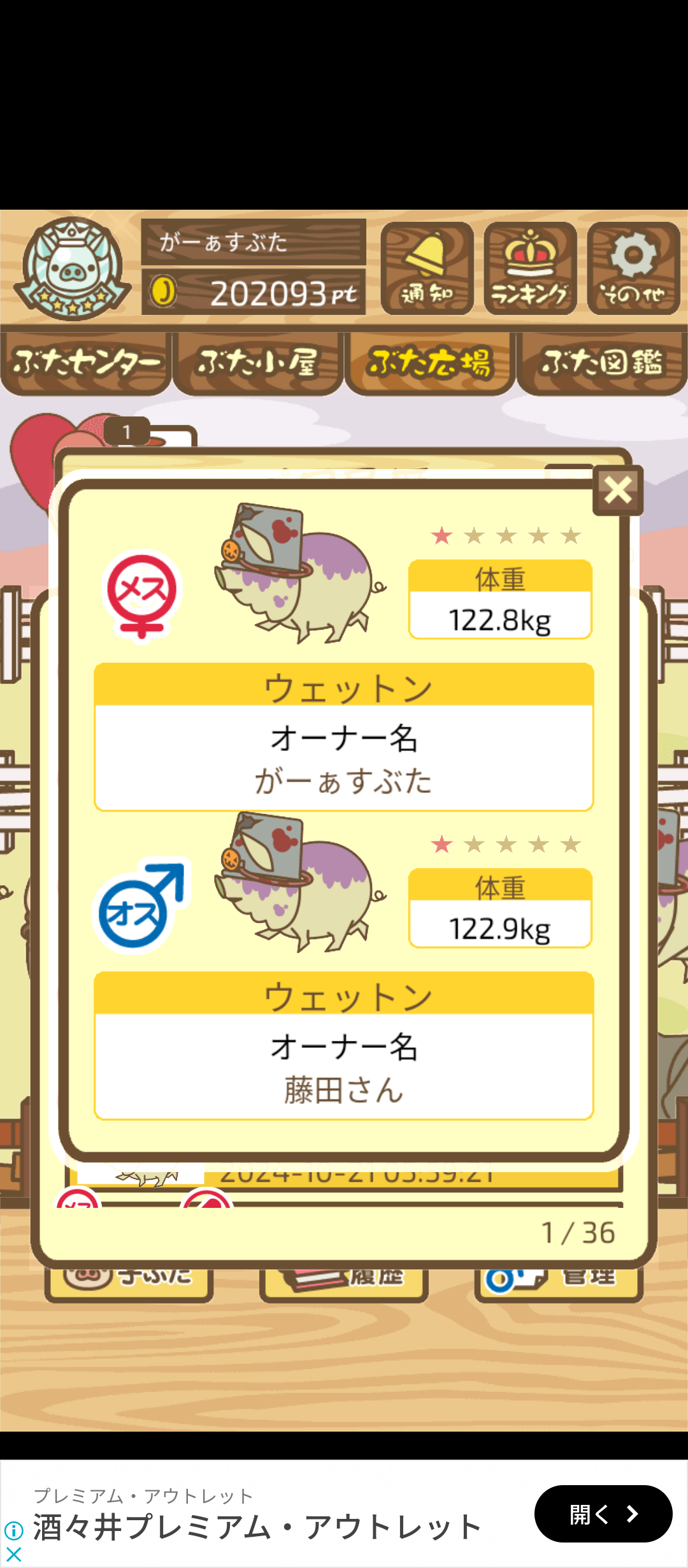The image size is (688, 1568).
Task: Open the その他 settings gear
Action: tap(633, 268)
